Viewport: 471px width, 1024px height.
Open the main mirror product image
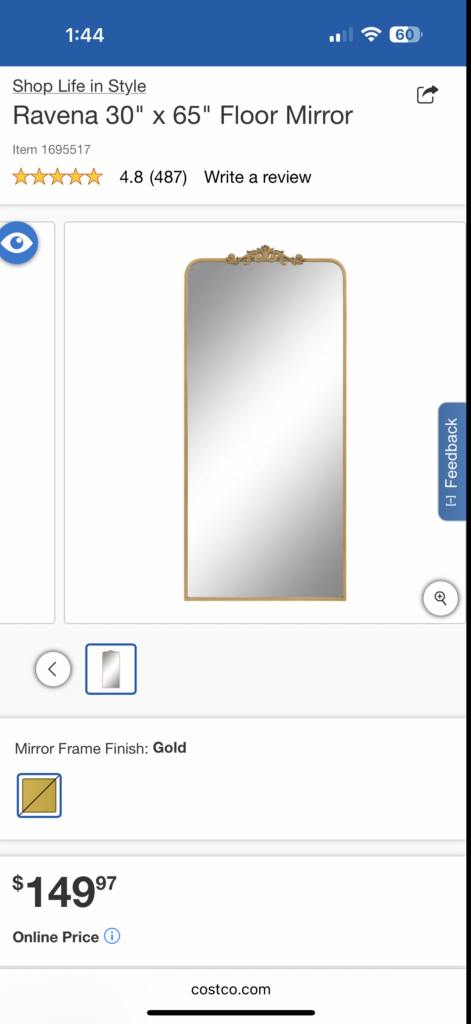click(x=265, y=423)
